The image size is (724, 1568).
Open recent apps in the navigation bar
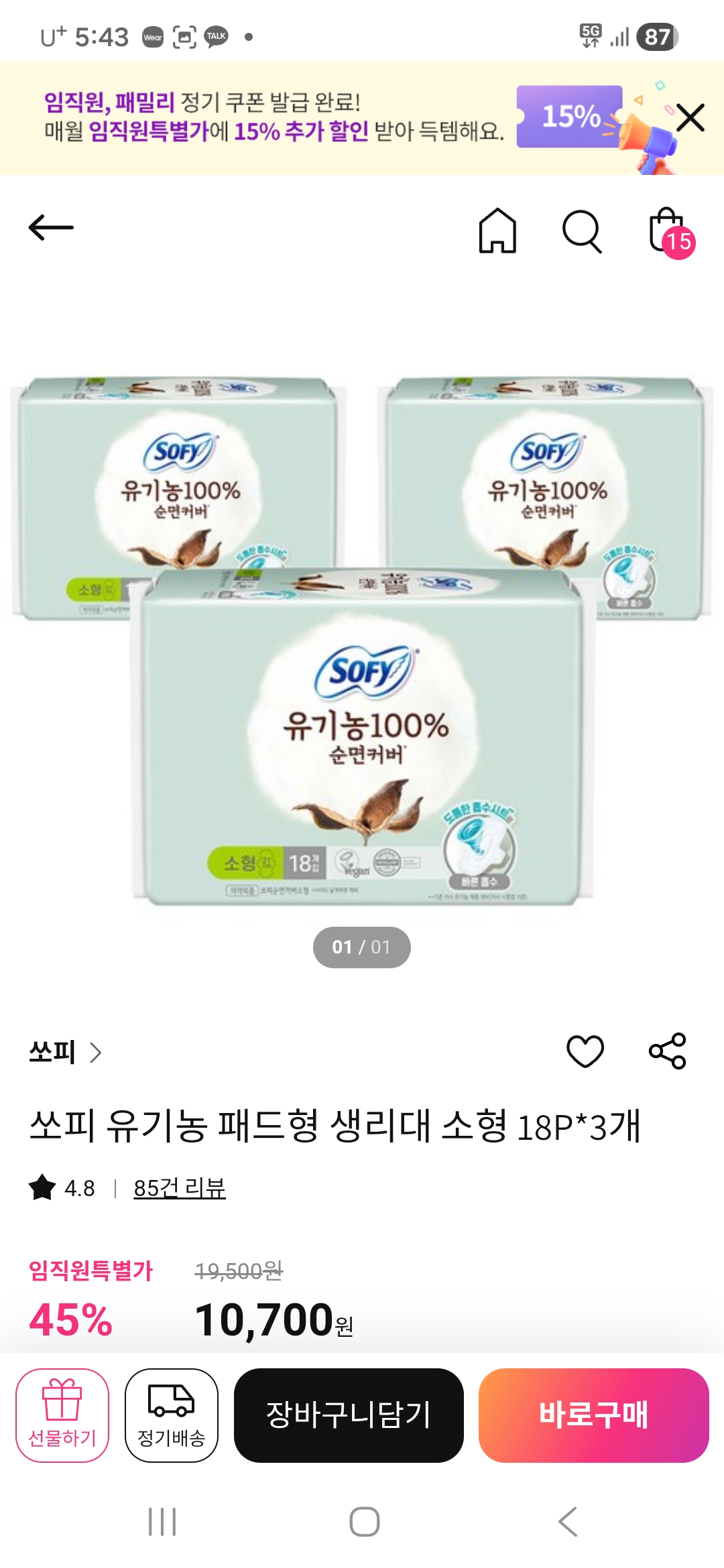[162, 1521]
